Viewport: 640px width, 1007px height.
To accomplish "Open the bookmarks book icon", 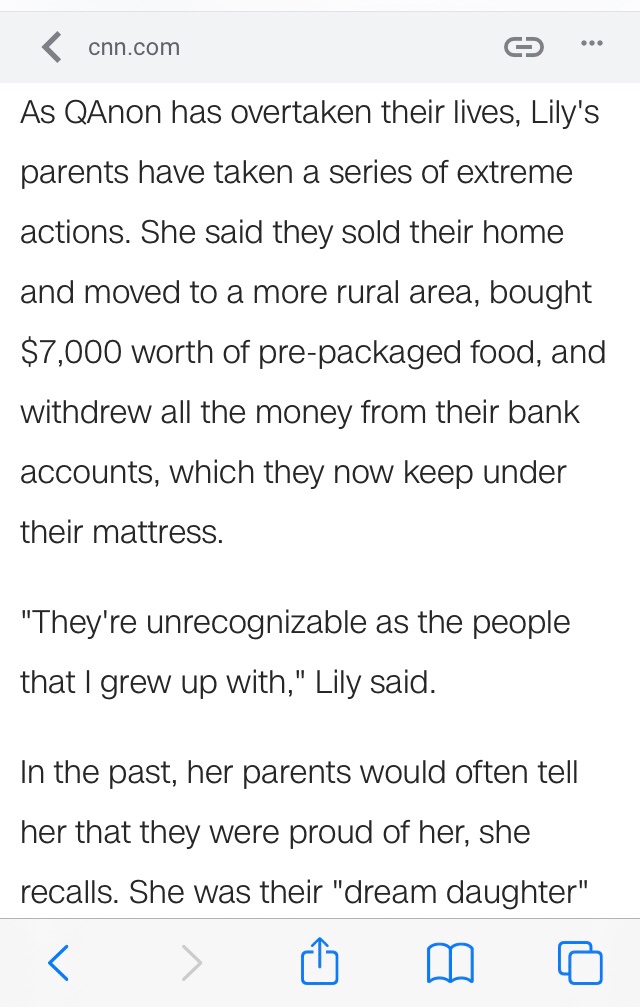I will [448, 964].
